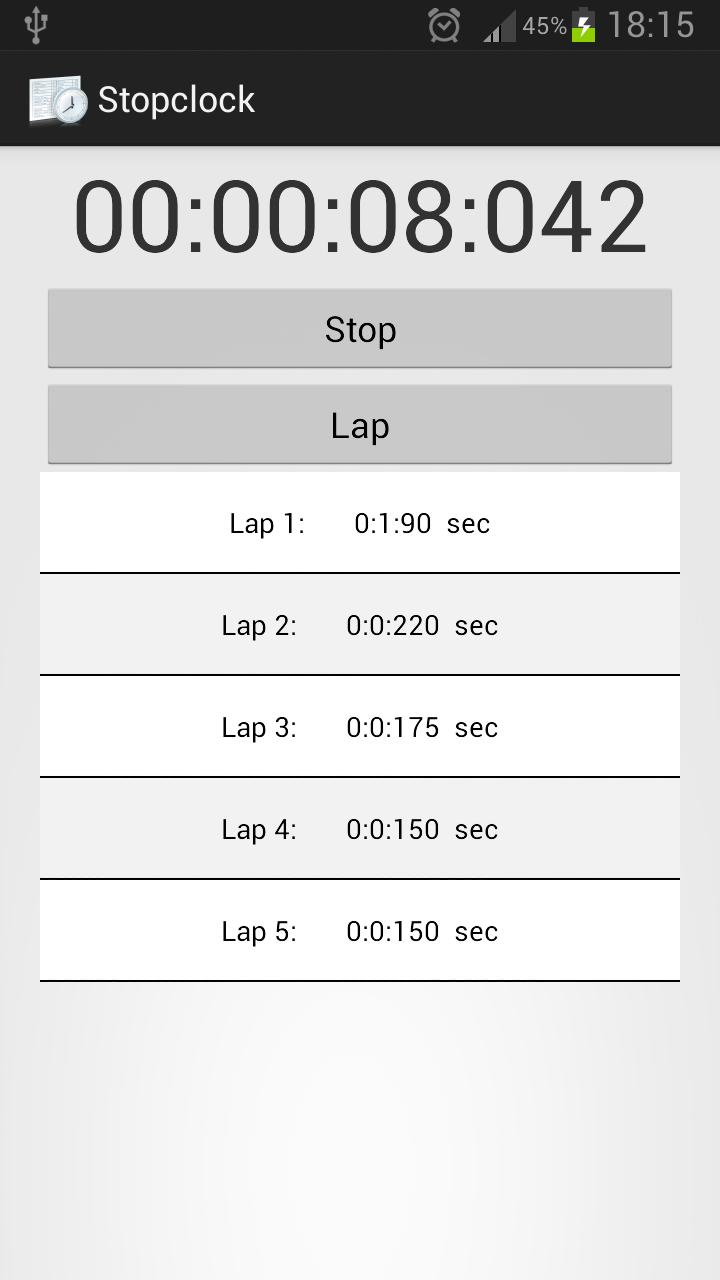
Task: Tap the Lap 5 entry at list bottom
Action: pos(360,930)
